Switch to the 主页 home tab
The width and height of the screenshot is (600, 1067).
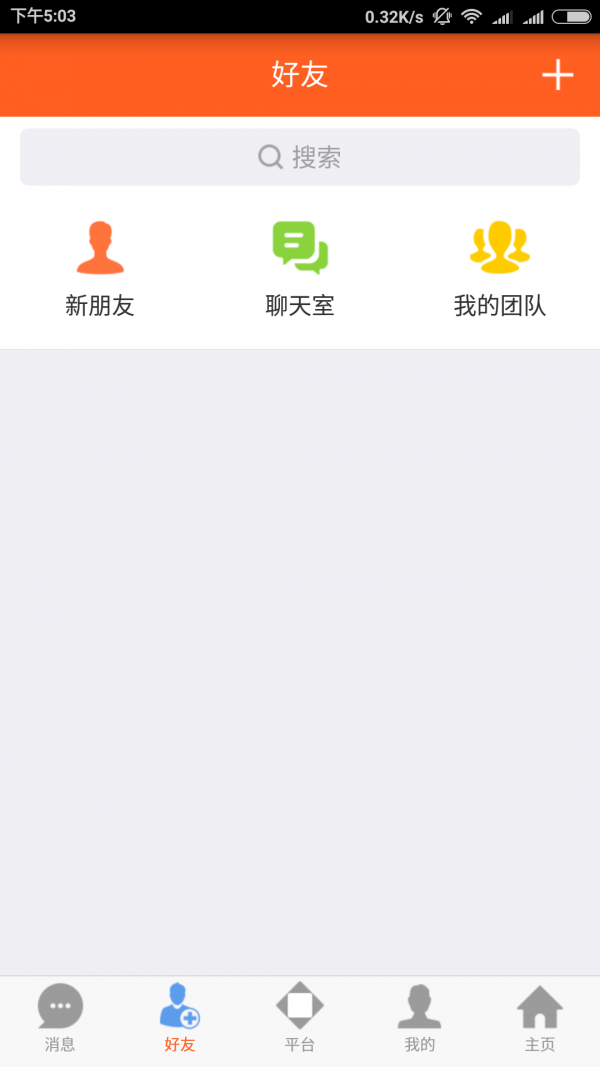(x=540, y=1018)
